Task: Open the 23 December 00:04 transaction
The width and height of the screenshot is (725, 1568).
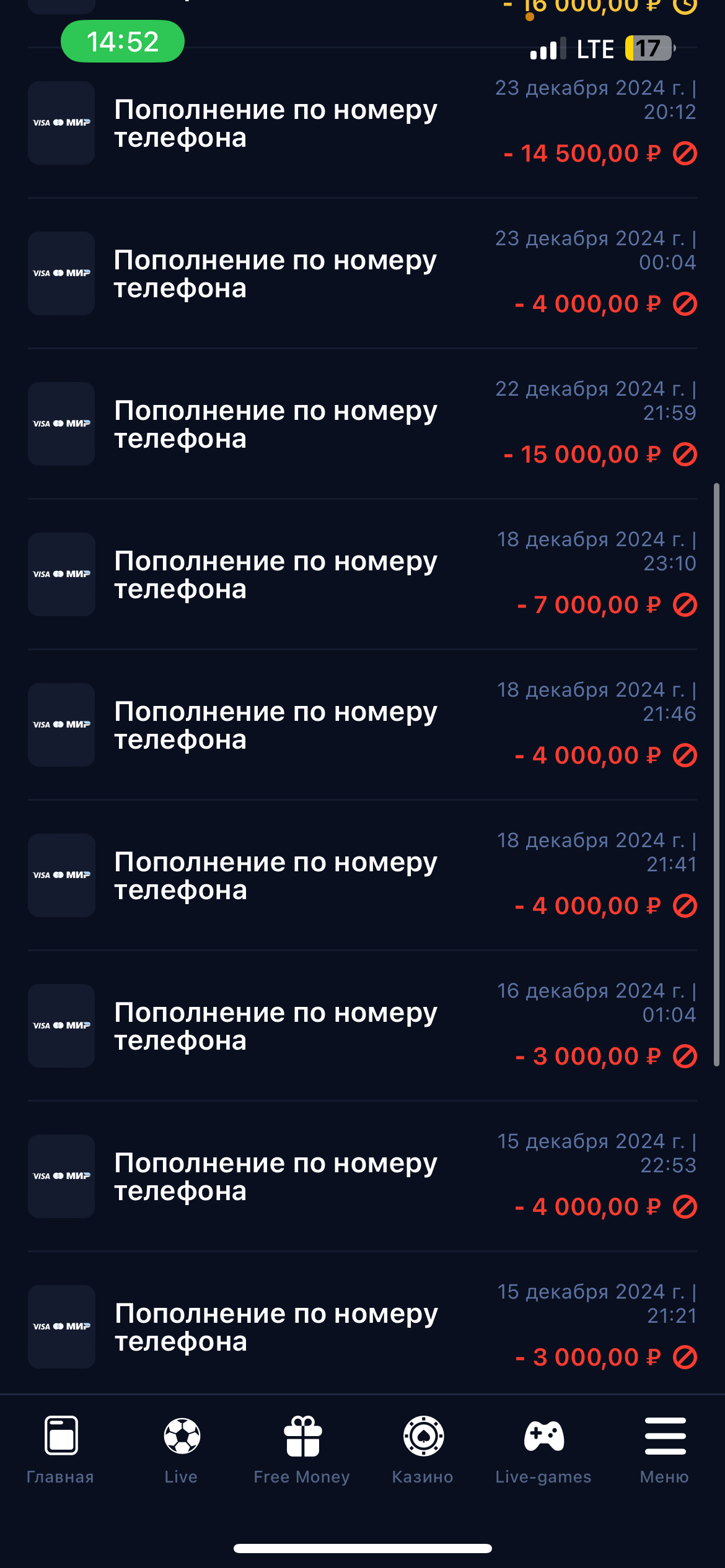Action: [362, 274]
